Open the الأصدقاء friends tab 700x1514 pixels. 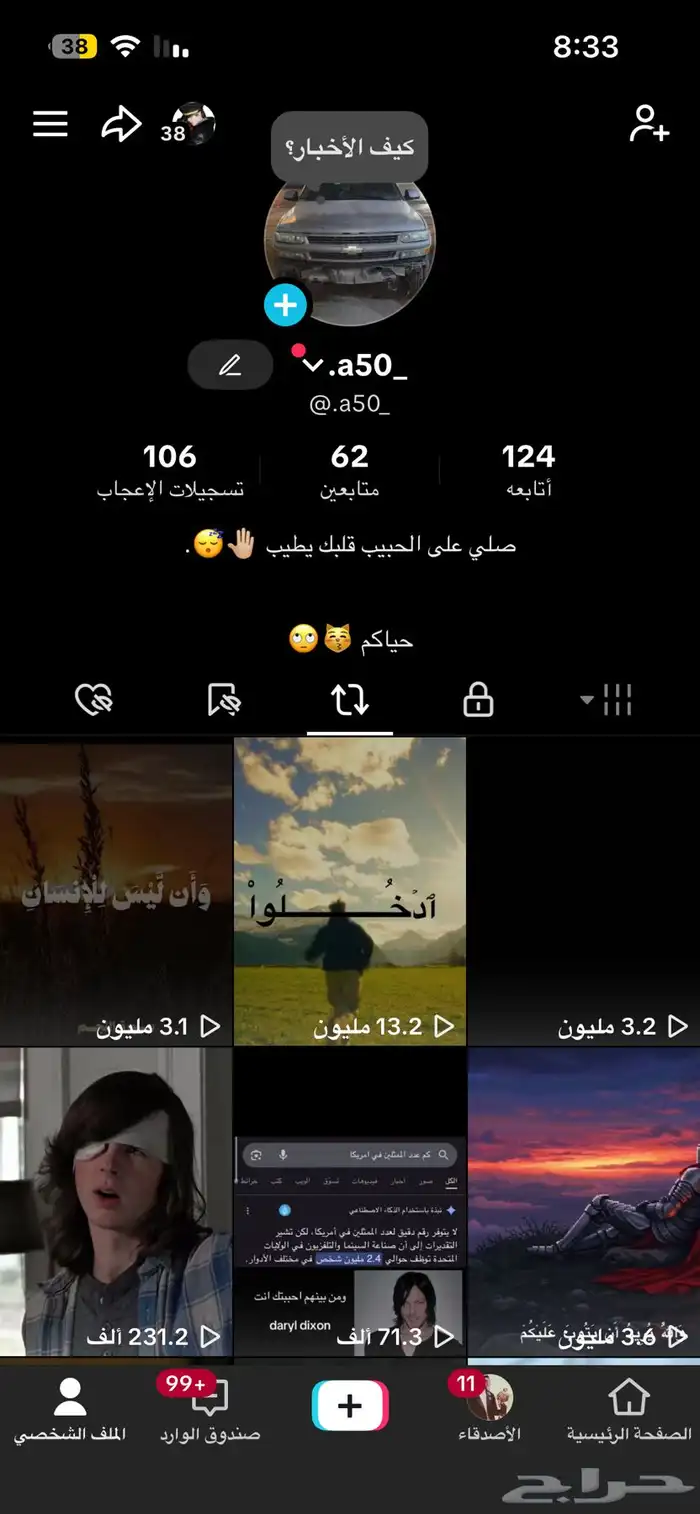[489, 1410]
